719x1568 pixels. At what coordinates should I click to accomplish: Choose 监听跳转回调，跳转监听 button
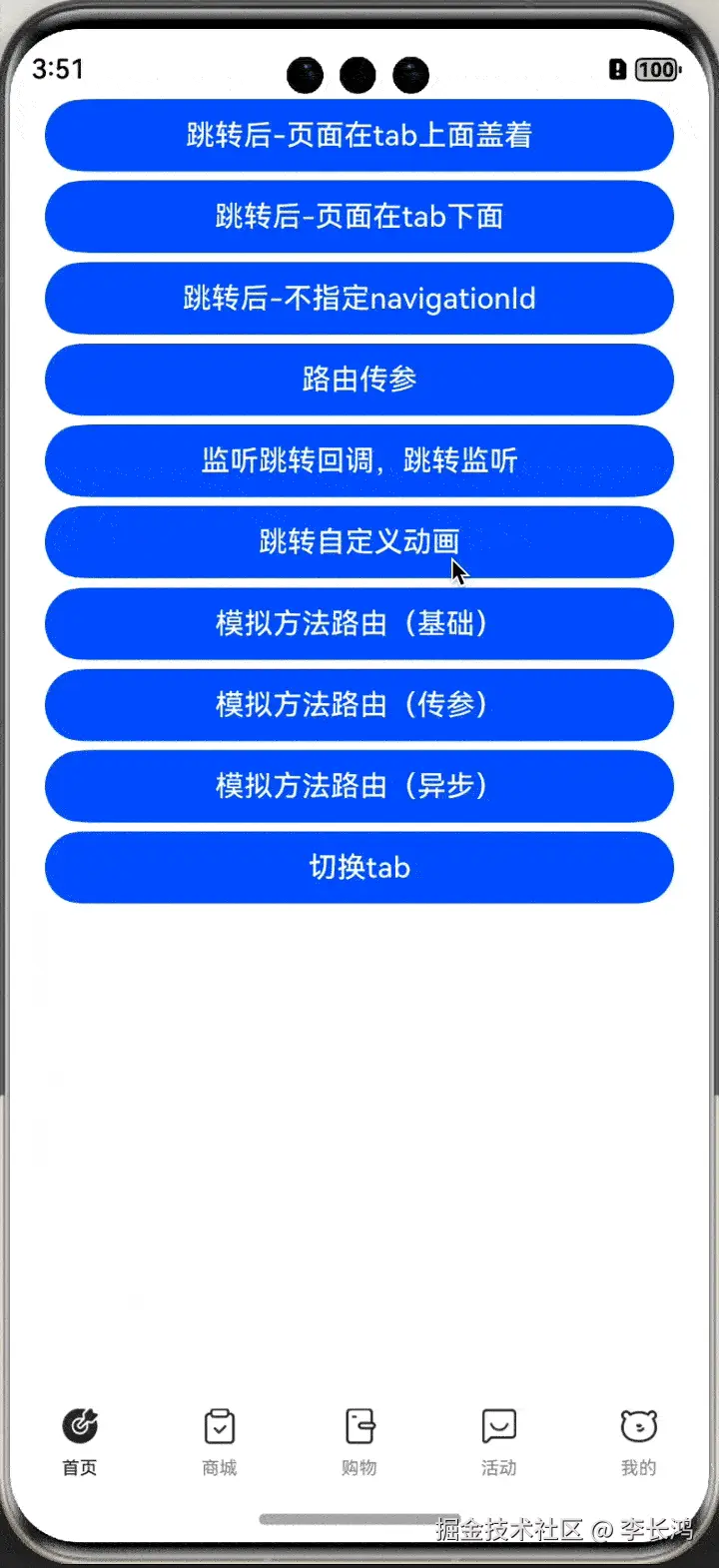(359, 460)
